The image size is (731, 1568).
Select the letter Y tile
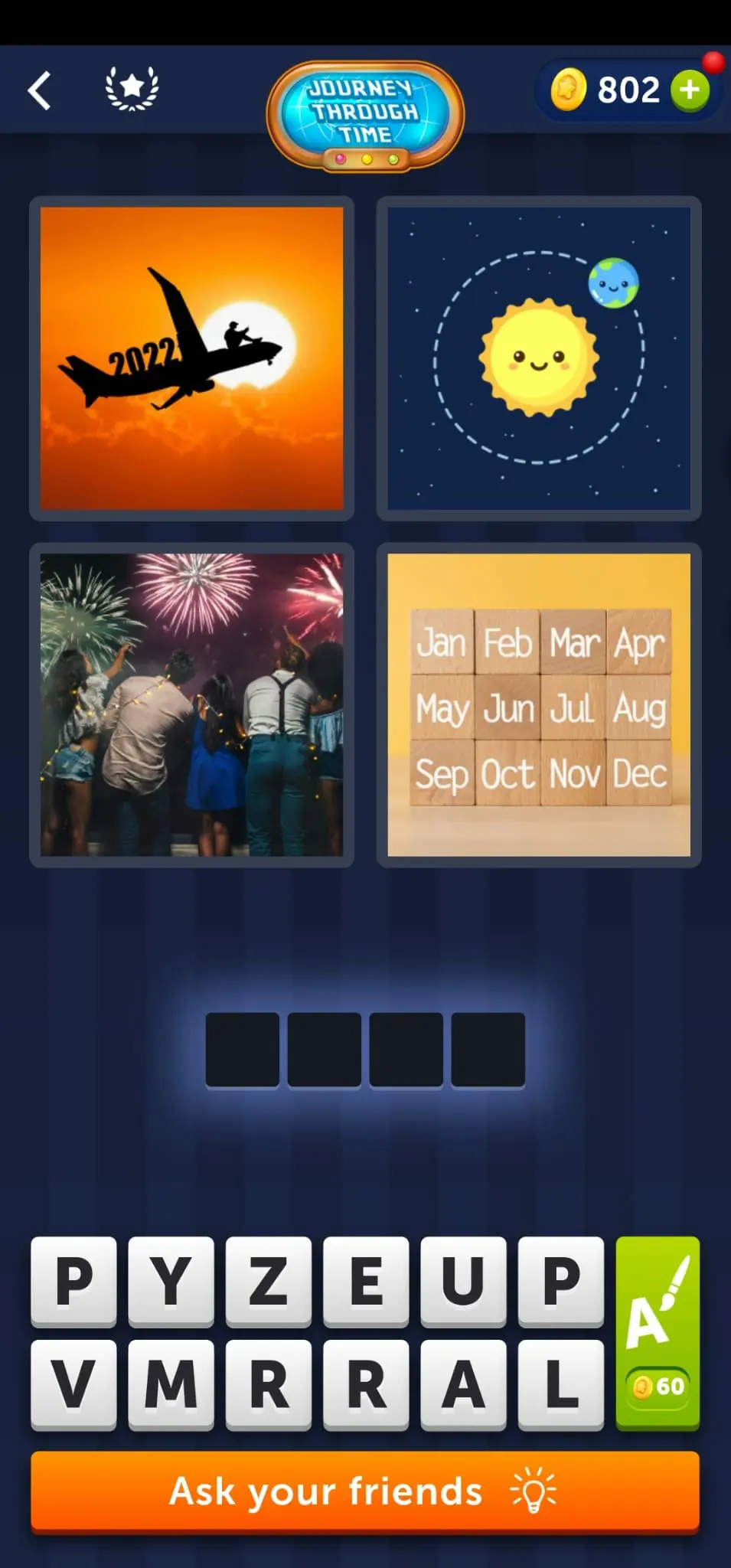[x=171, y=1282]
